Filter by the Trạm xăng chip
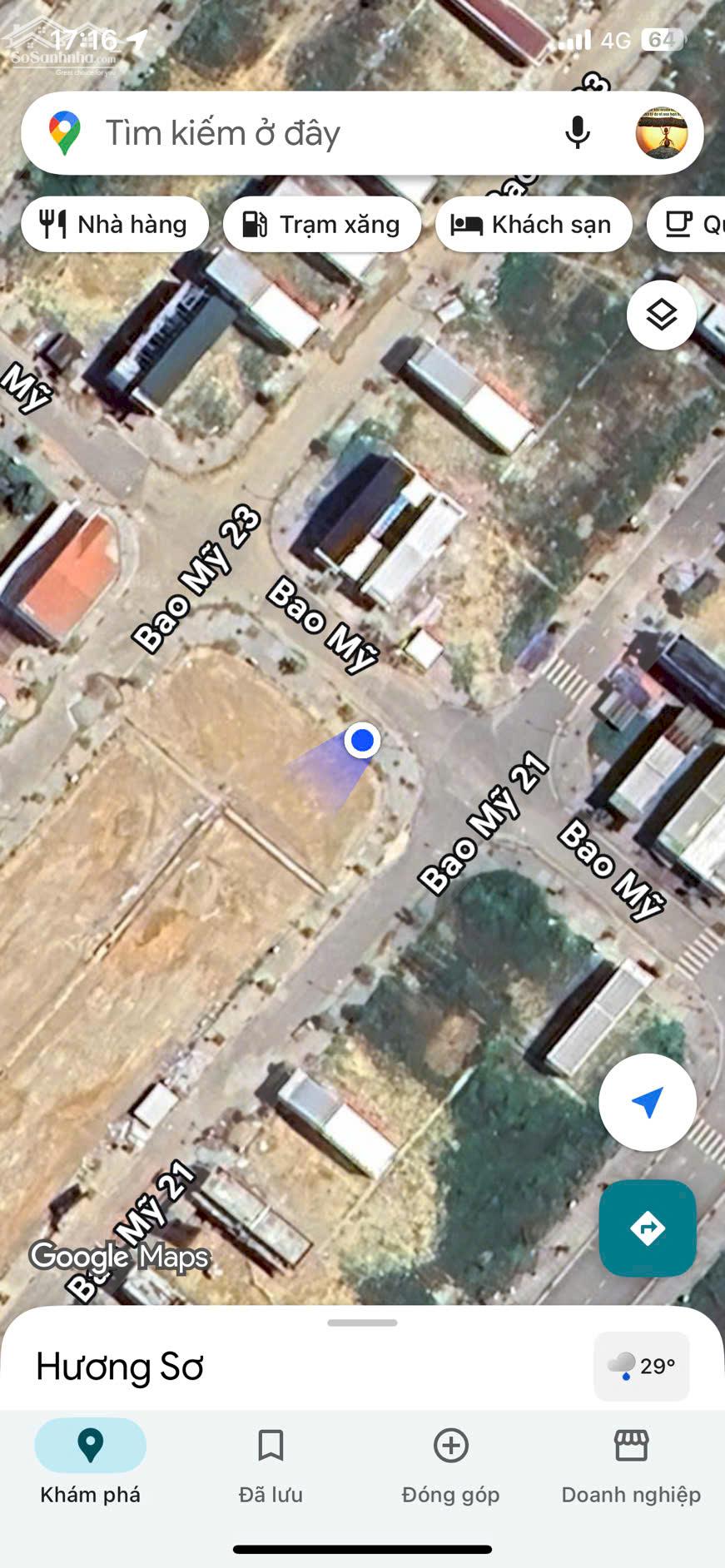Image resolution: width=725 pixels, height=1568 pixels. tap(322, 225)
